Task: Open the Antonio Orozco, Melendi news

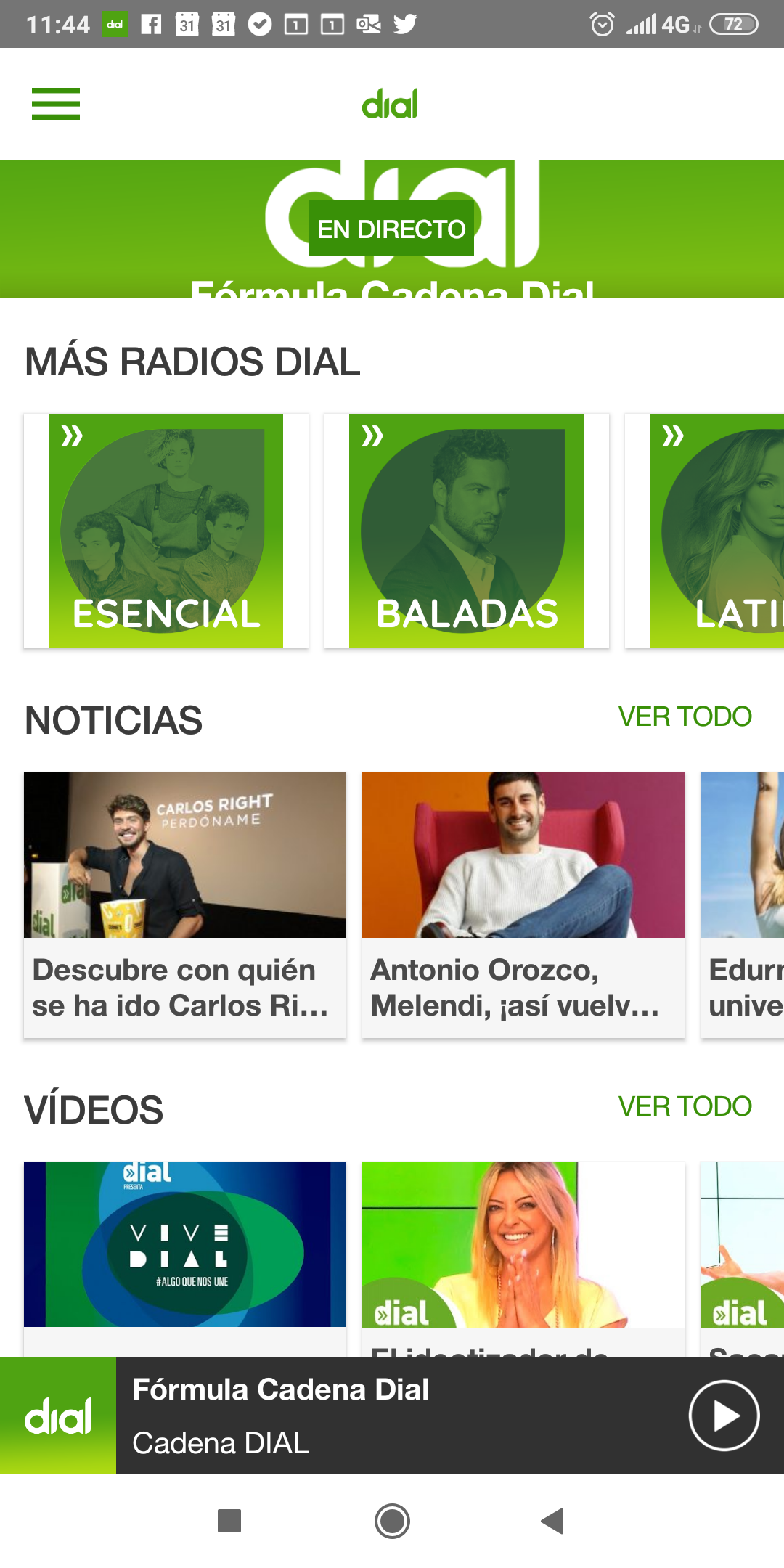Action: 523,905
